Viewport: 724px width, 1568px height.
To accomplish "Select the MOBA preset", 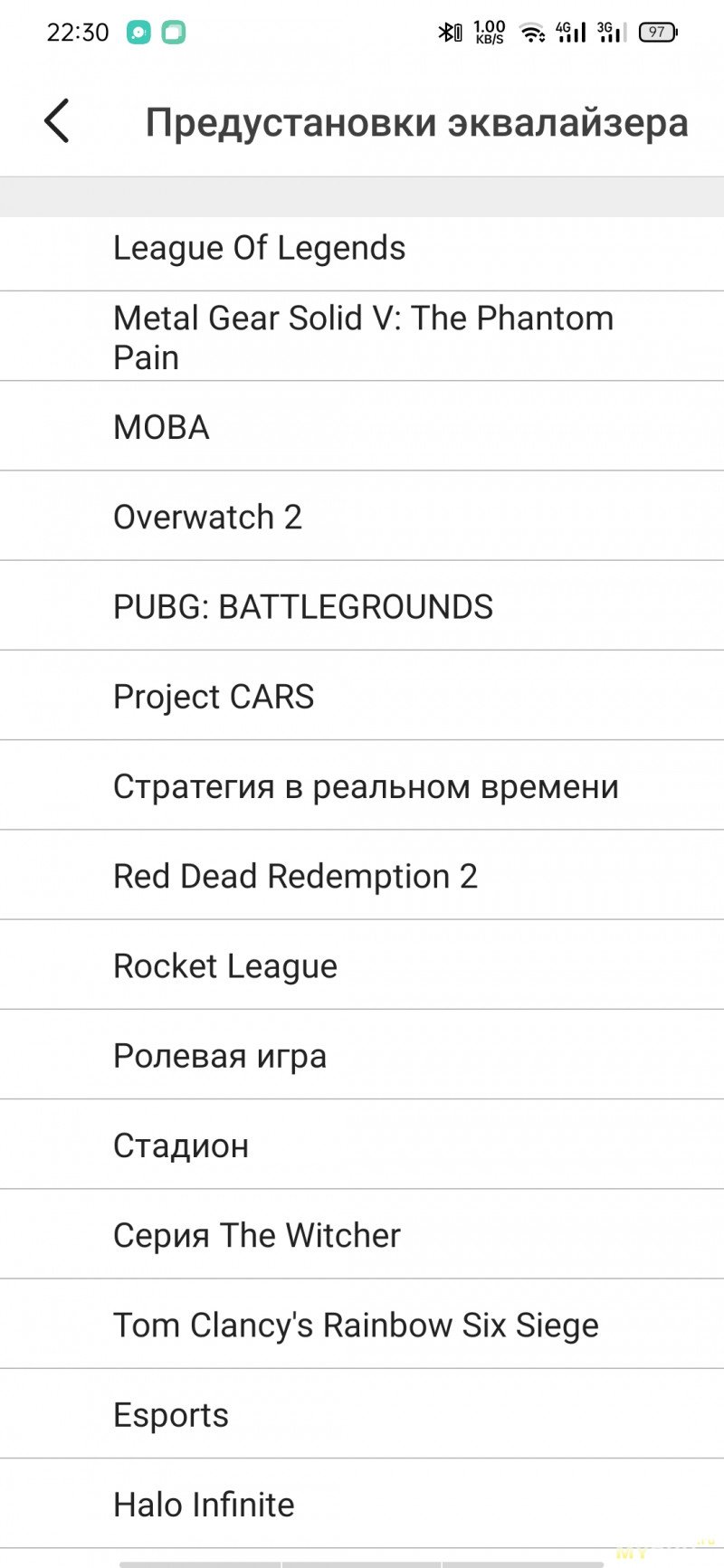I will click(161, 427).
